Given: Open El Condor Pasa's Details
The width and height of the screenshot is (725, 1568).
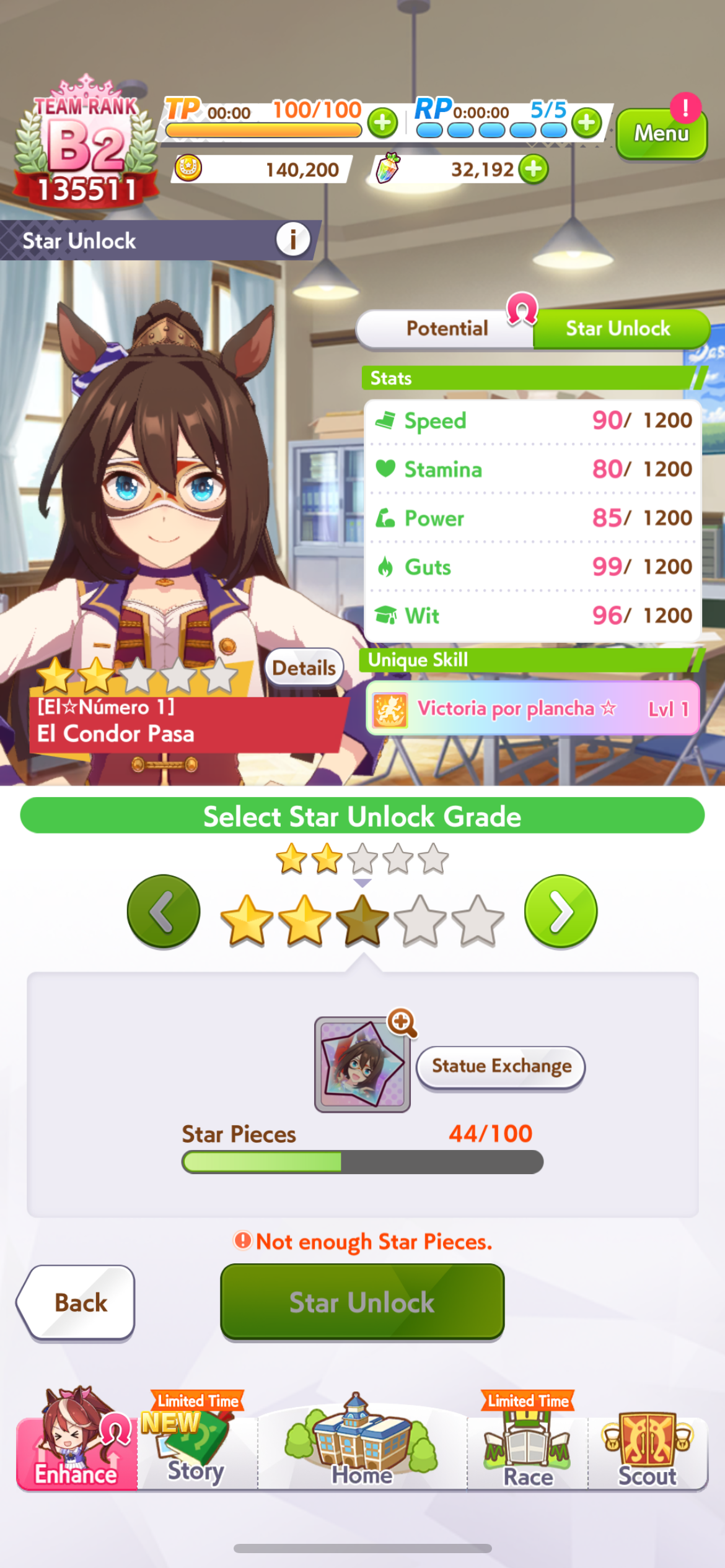Looking at the screenshot, I should tap(304, 668).
